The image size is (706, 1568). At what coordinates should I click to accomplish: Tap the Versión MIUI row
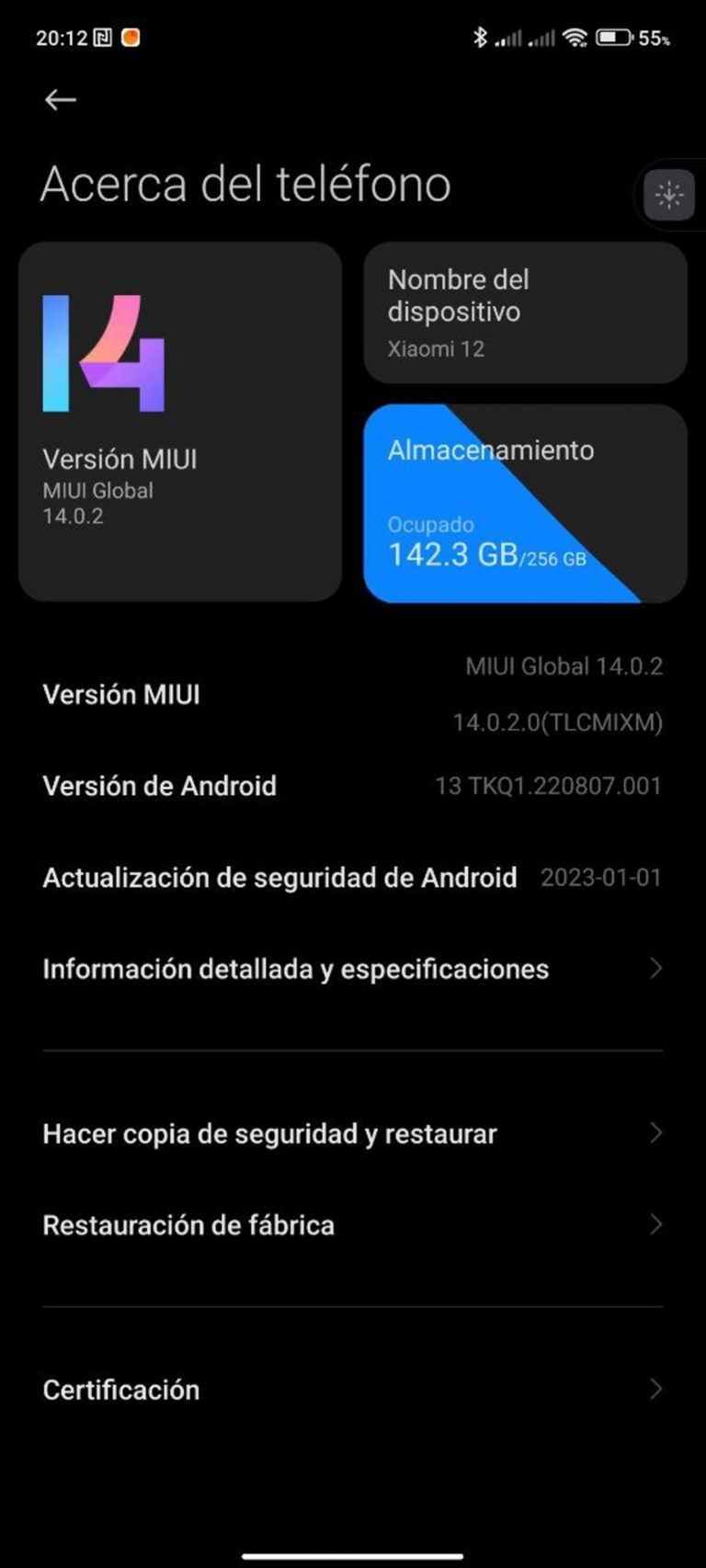353,694
